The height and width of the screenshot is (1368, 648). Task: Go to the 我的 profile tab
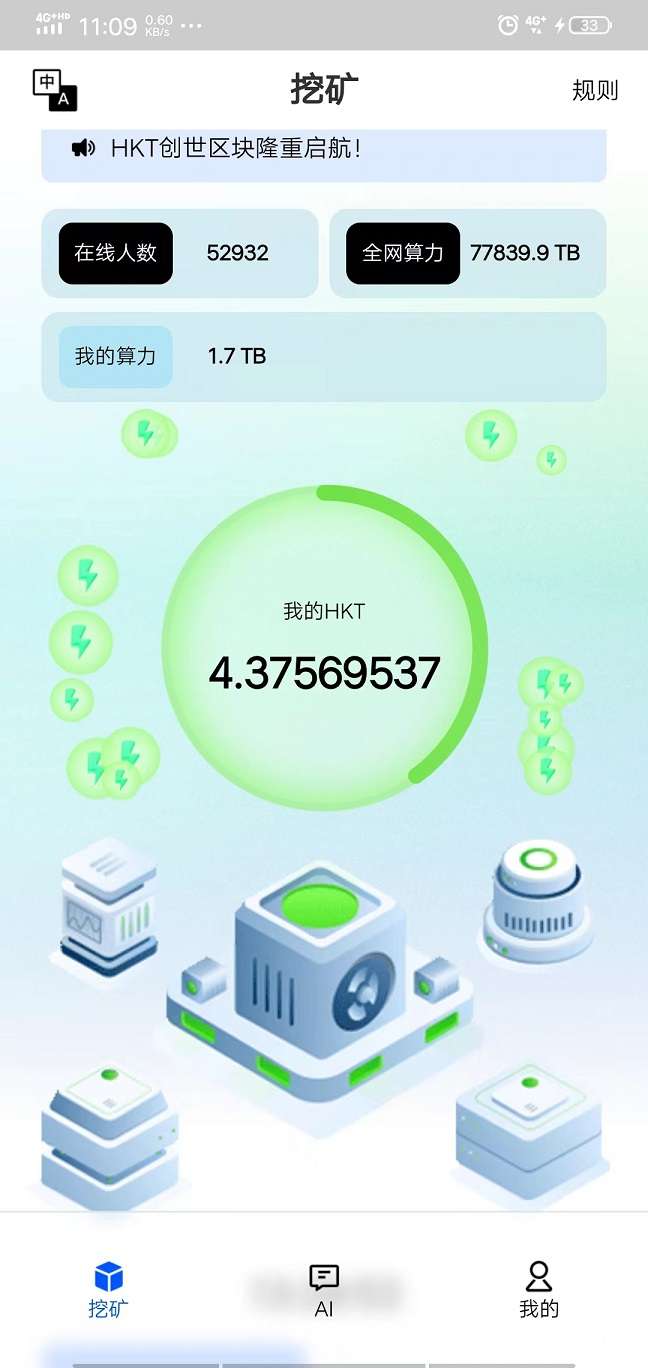[539, 1290]
